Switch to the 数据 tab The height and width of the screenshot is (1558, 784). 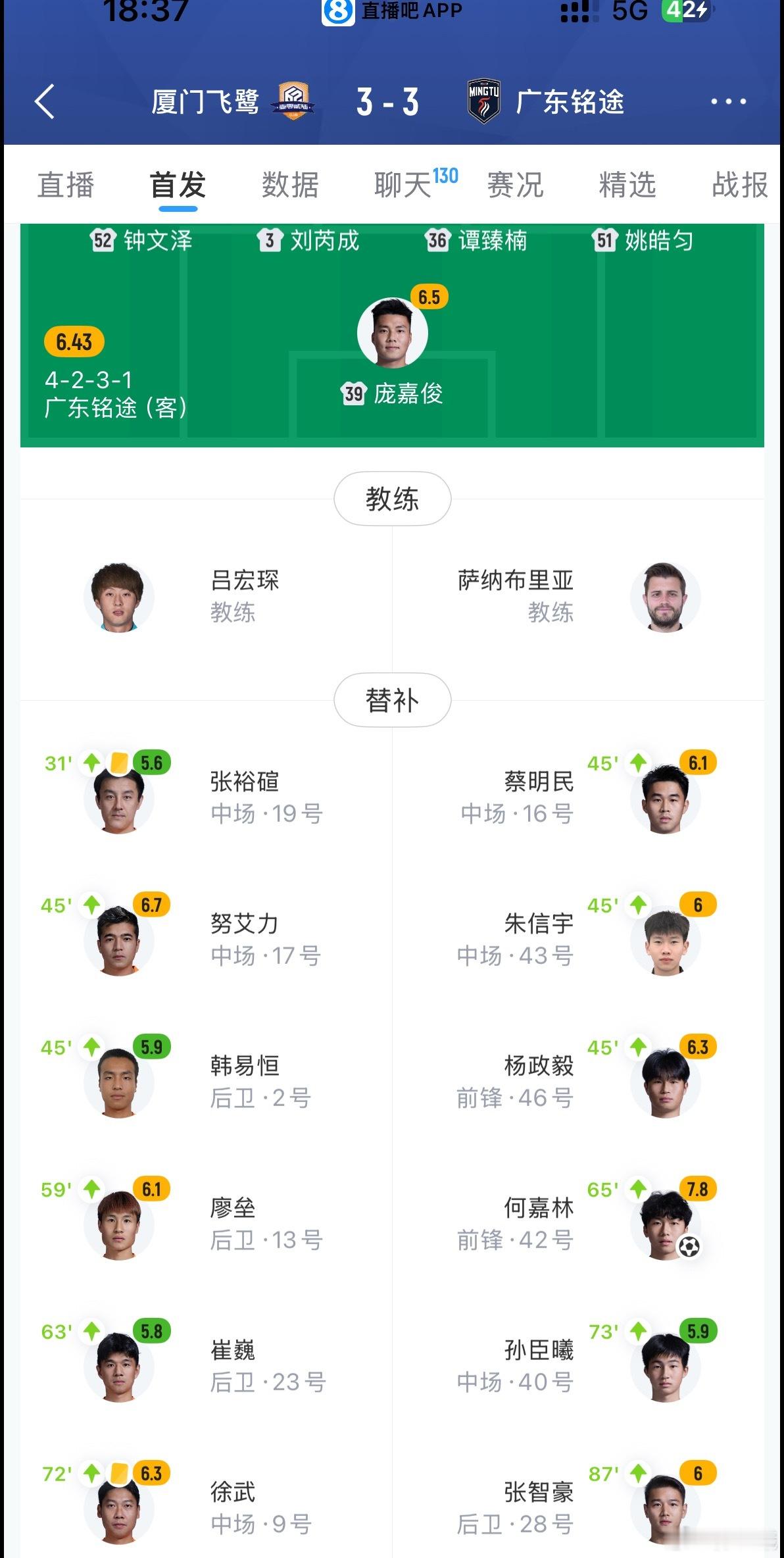coord(289,185)
